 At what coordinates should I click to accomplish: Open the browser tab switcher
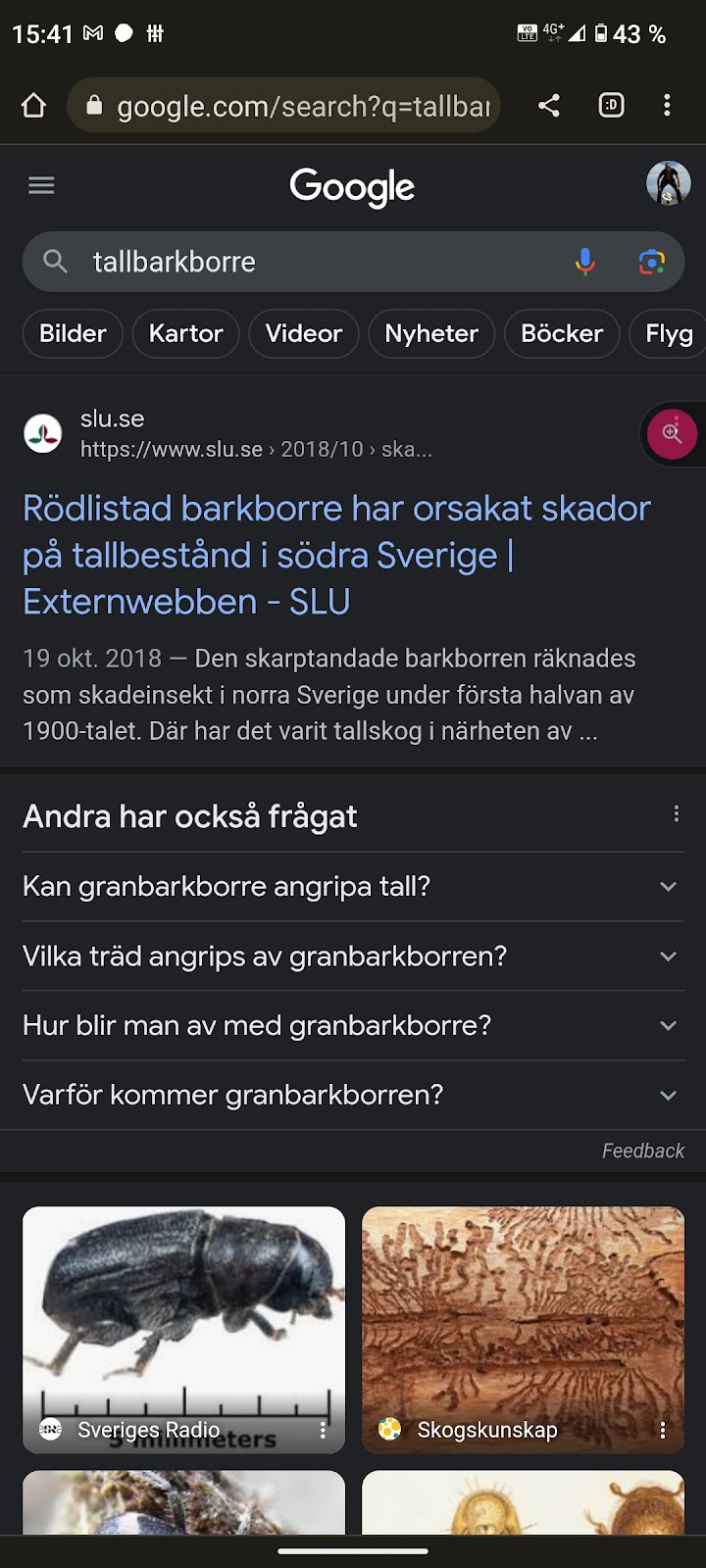coord(612,106)
